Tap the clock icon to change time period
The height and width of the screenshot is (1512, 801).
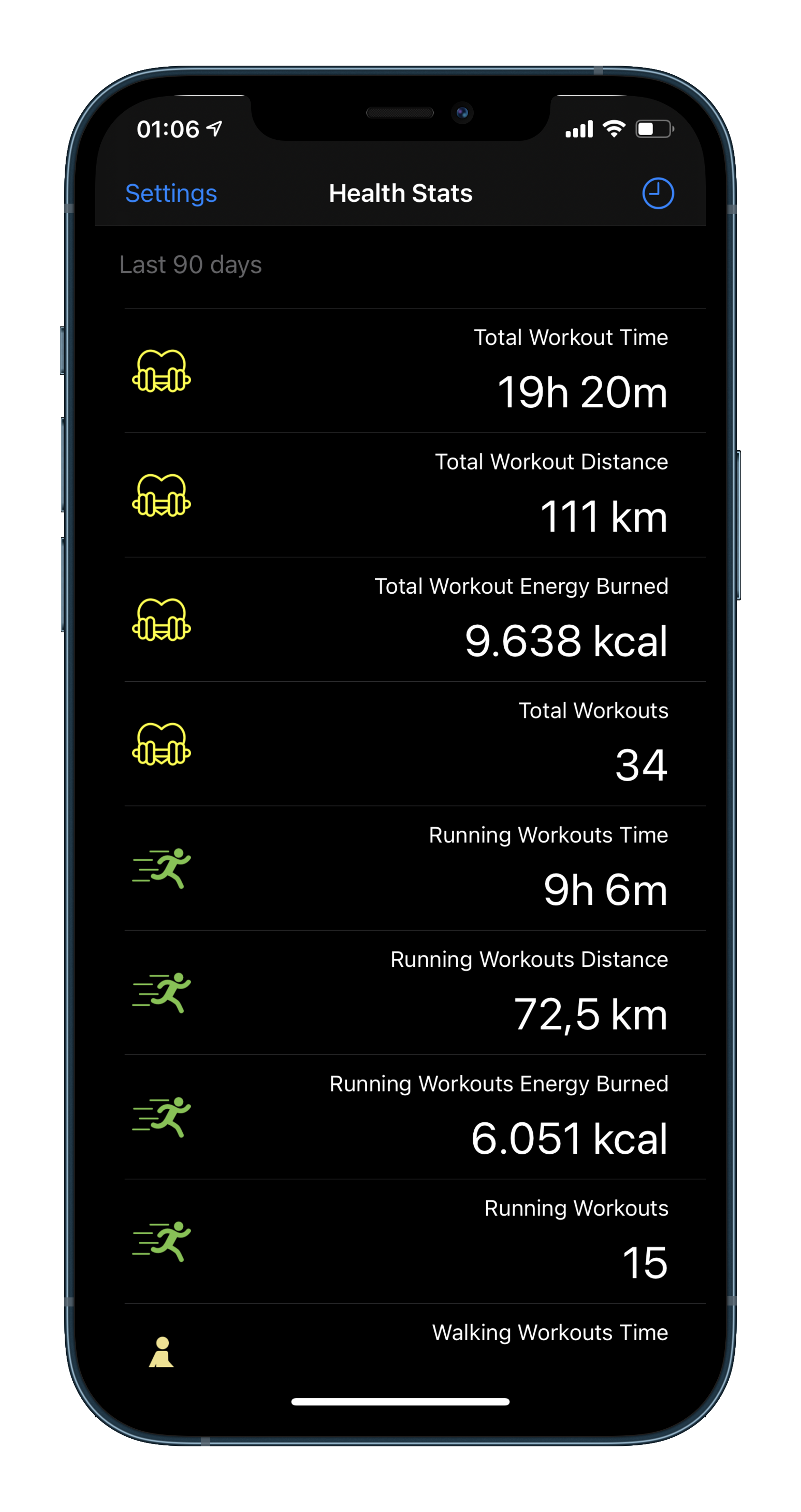(657, 194)
